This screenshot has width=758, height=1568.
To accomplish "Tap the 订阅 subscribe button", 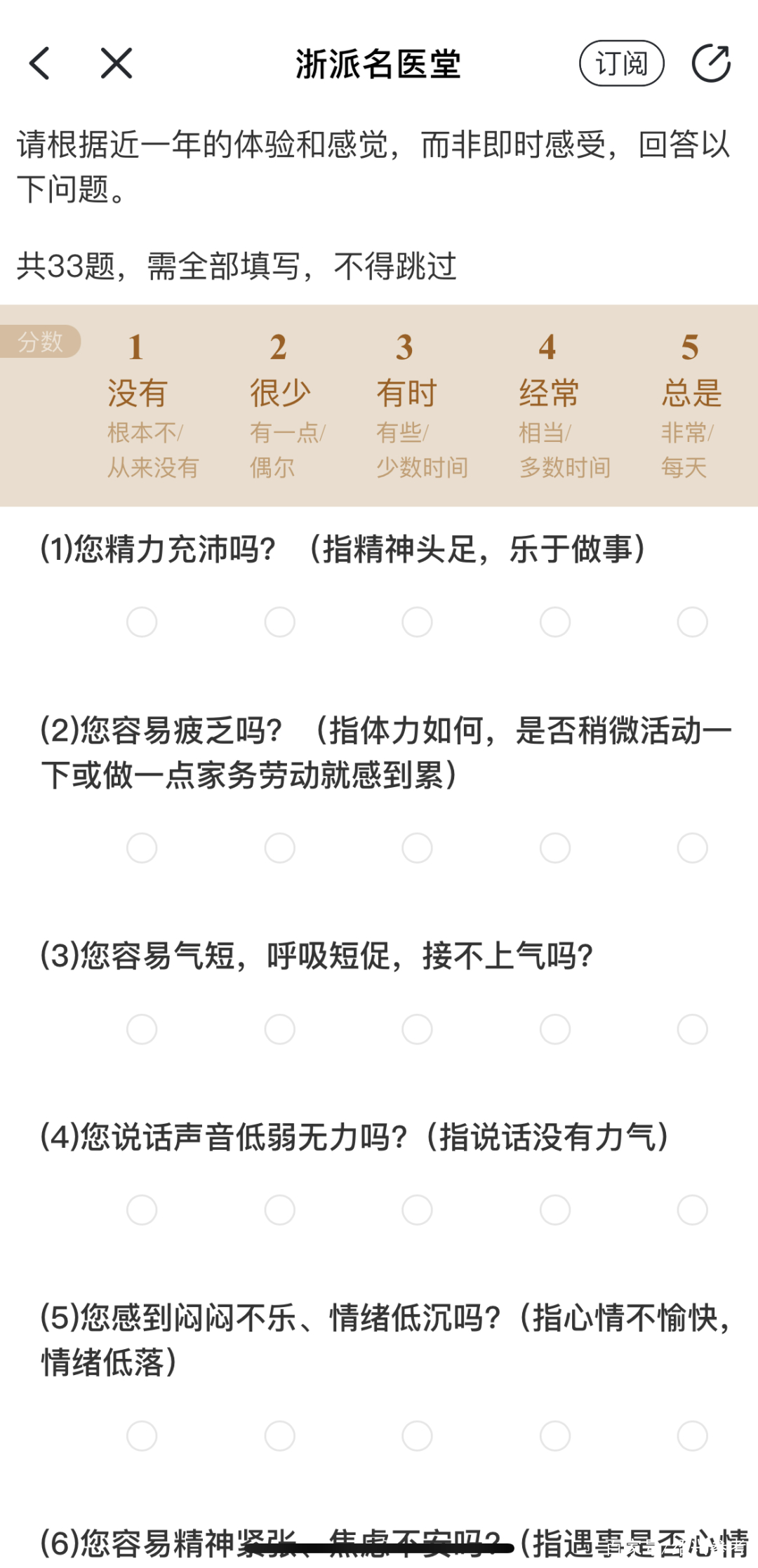I will pyautogui.click(x=621, y=64).
